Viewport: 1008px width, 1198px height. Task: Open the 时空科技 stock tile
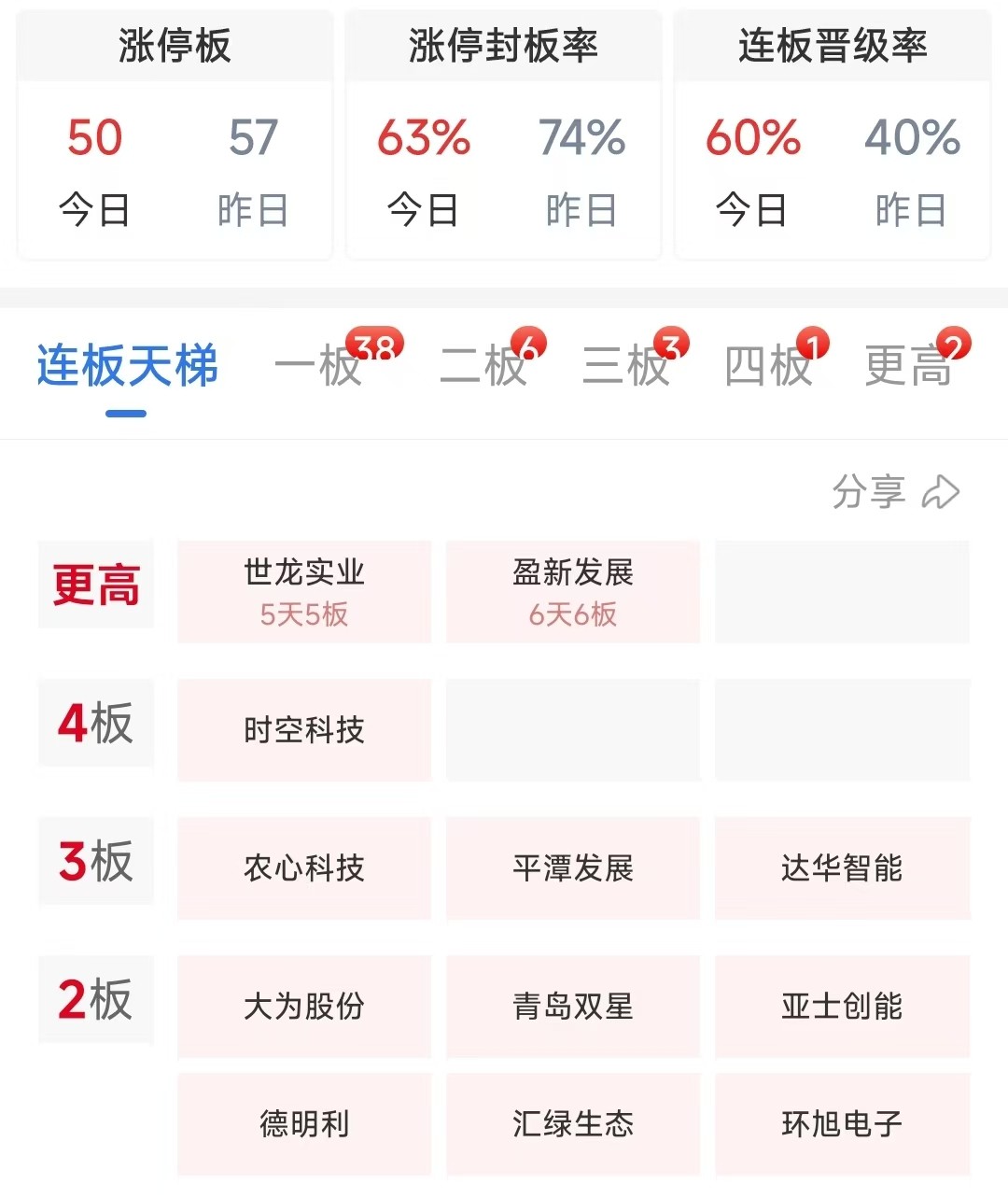click(x=304, y=729)
